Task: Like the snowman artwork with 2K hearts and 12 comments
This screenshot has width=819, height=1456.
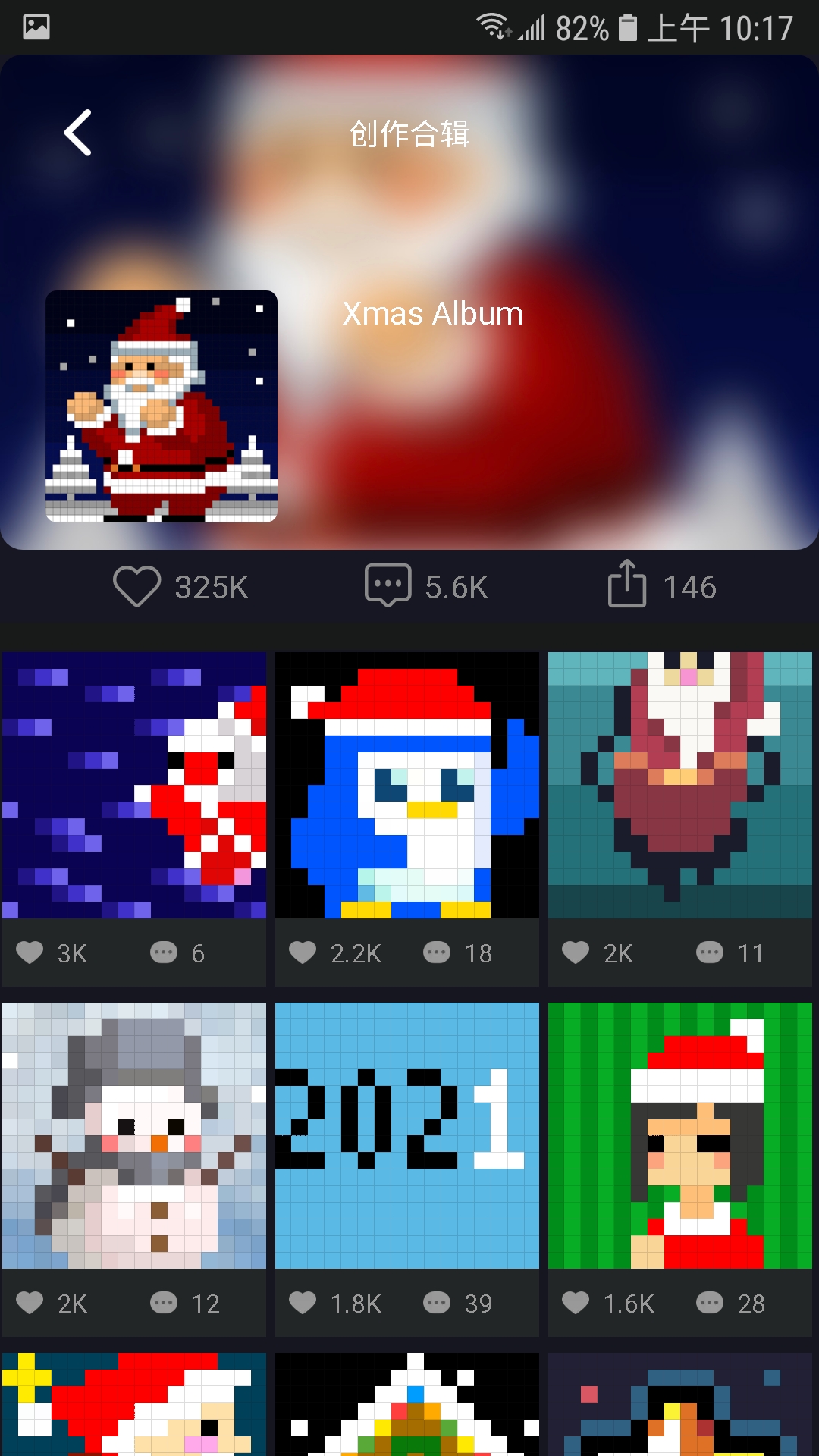Action: coord(30,1303)
